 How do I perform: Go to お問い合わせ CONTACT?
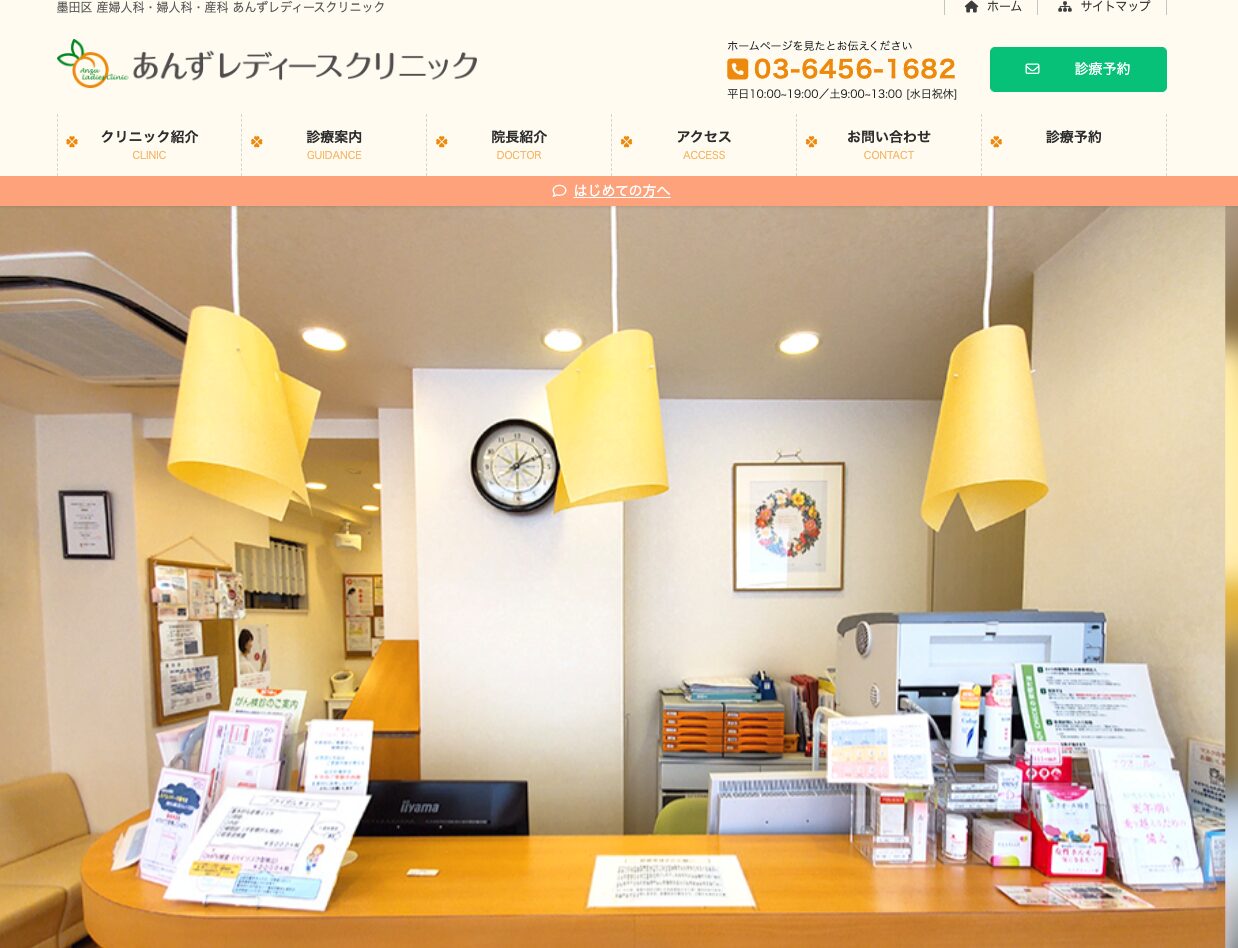pyautogui.click(x=888, y=144)
